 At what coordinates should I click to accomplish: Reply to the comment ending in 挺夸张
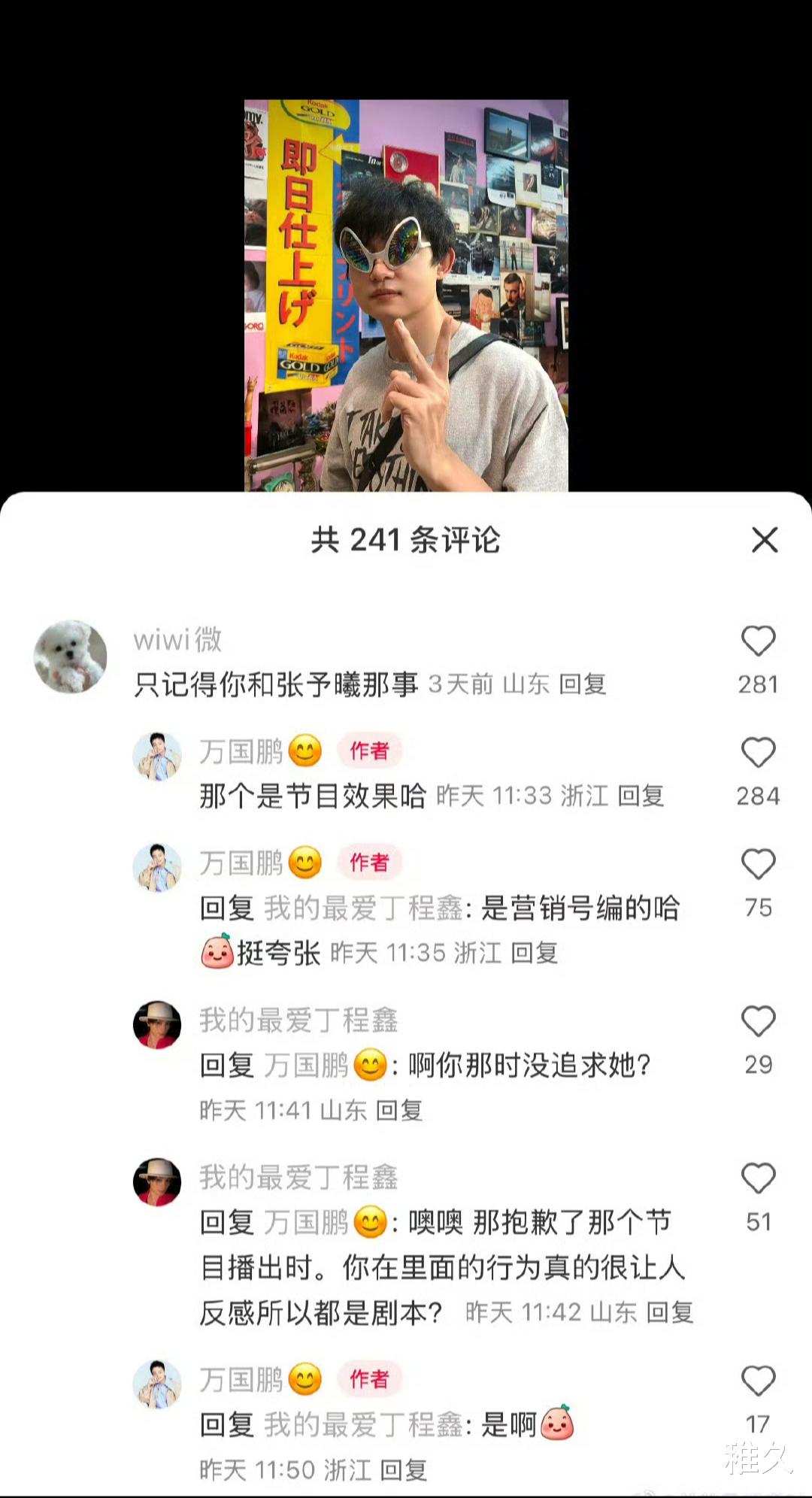[535, 953]
